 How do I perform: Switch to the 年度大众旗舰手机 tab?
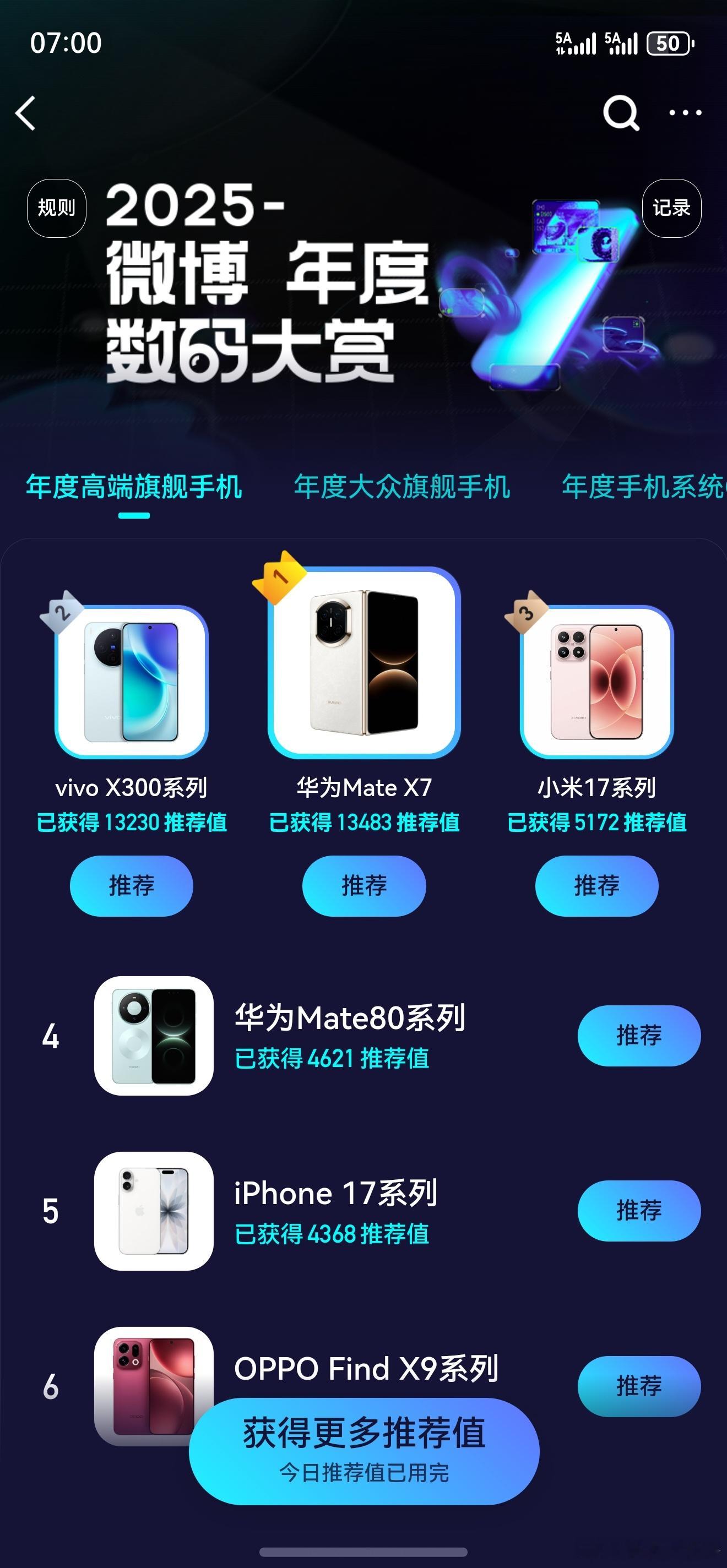(402, 487)
